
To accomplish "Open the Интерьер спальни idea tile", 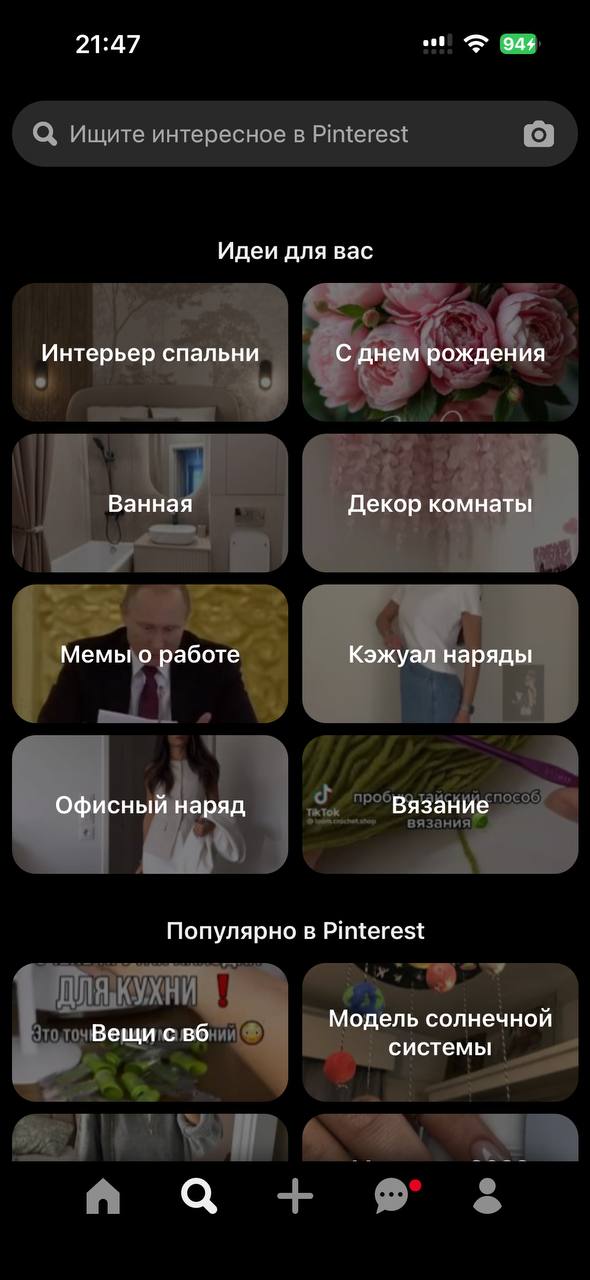I will tap(150, 352).
